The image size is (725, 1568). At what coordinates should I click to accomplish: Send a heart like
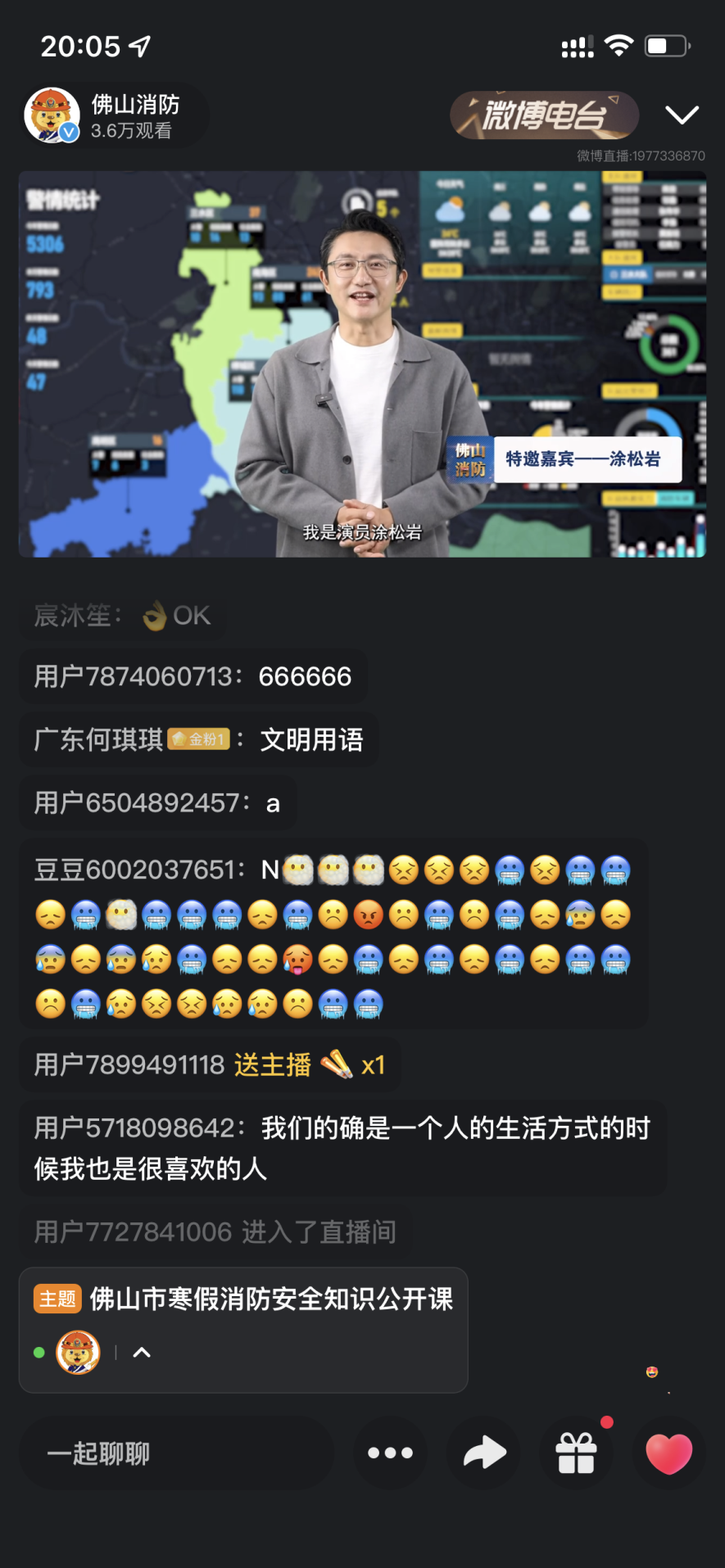[669, 1453]
